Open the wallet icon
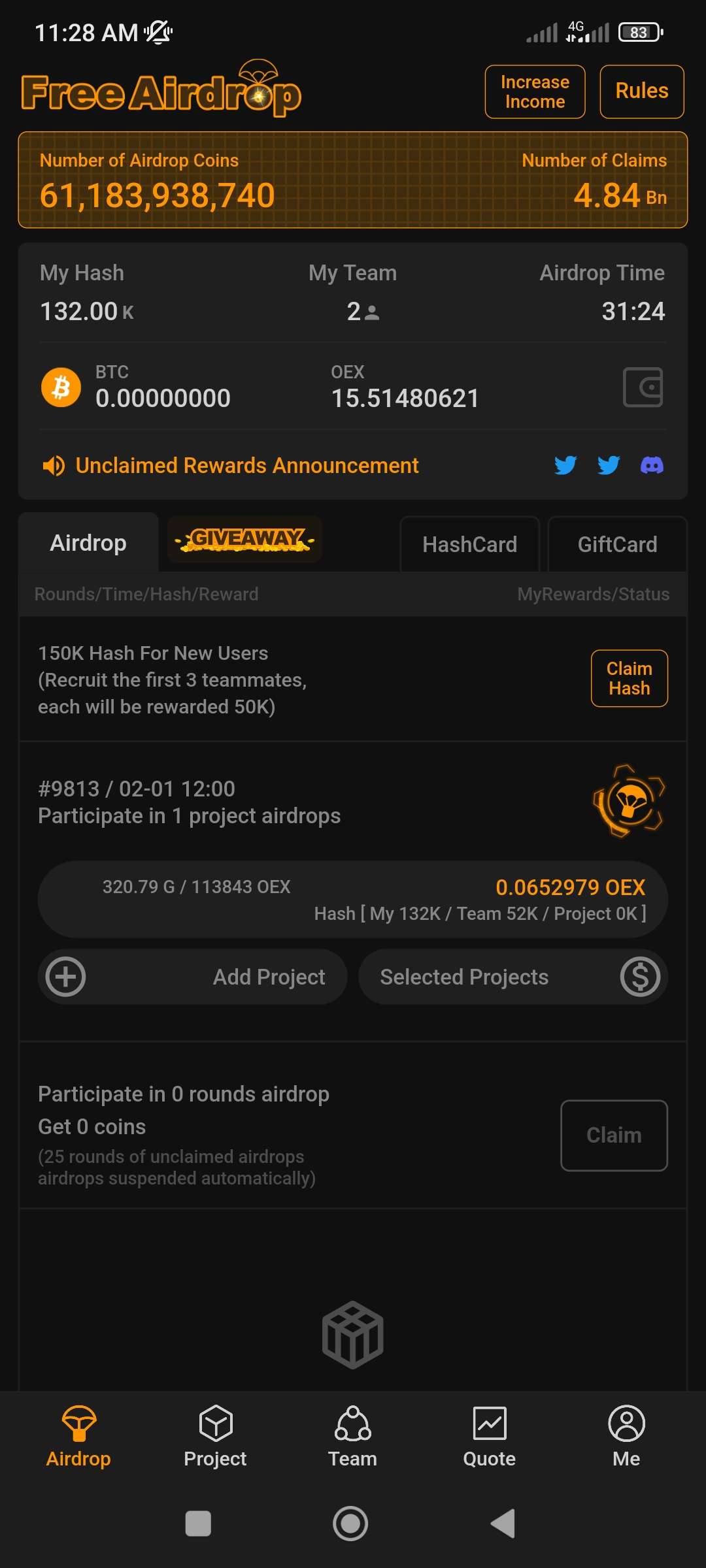 643,387
